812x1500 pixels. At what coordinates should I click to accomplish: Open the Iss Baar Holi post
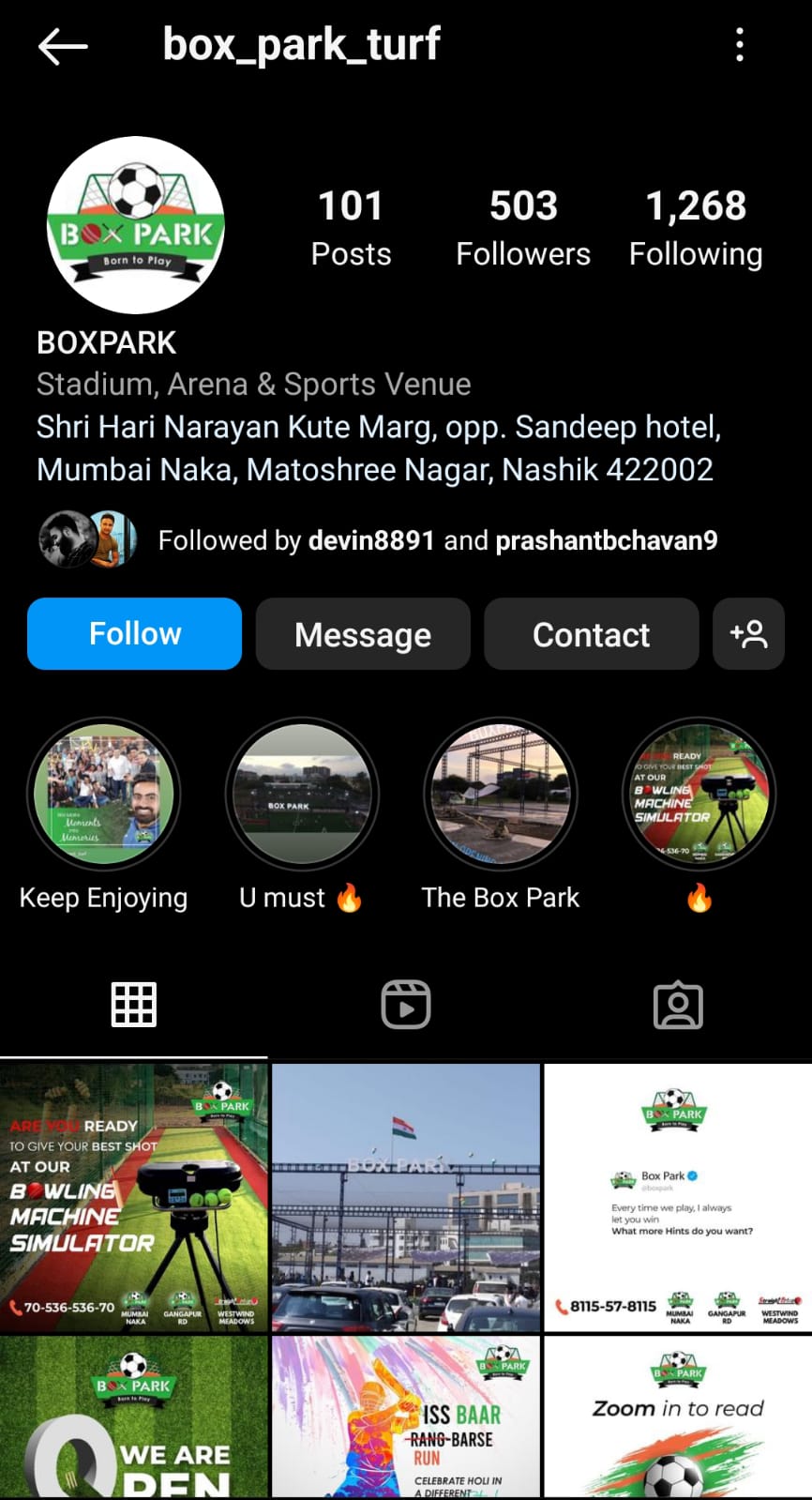(406, 1417)
